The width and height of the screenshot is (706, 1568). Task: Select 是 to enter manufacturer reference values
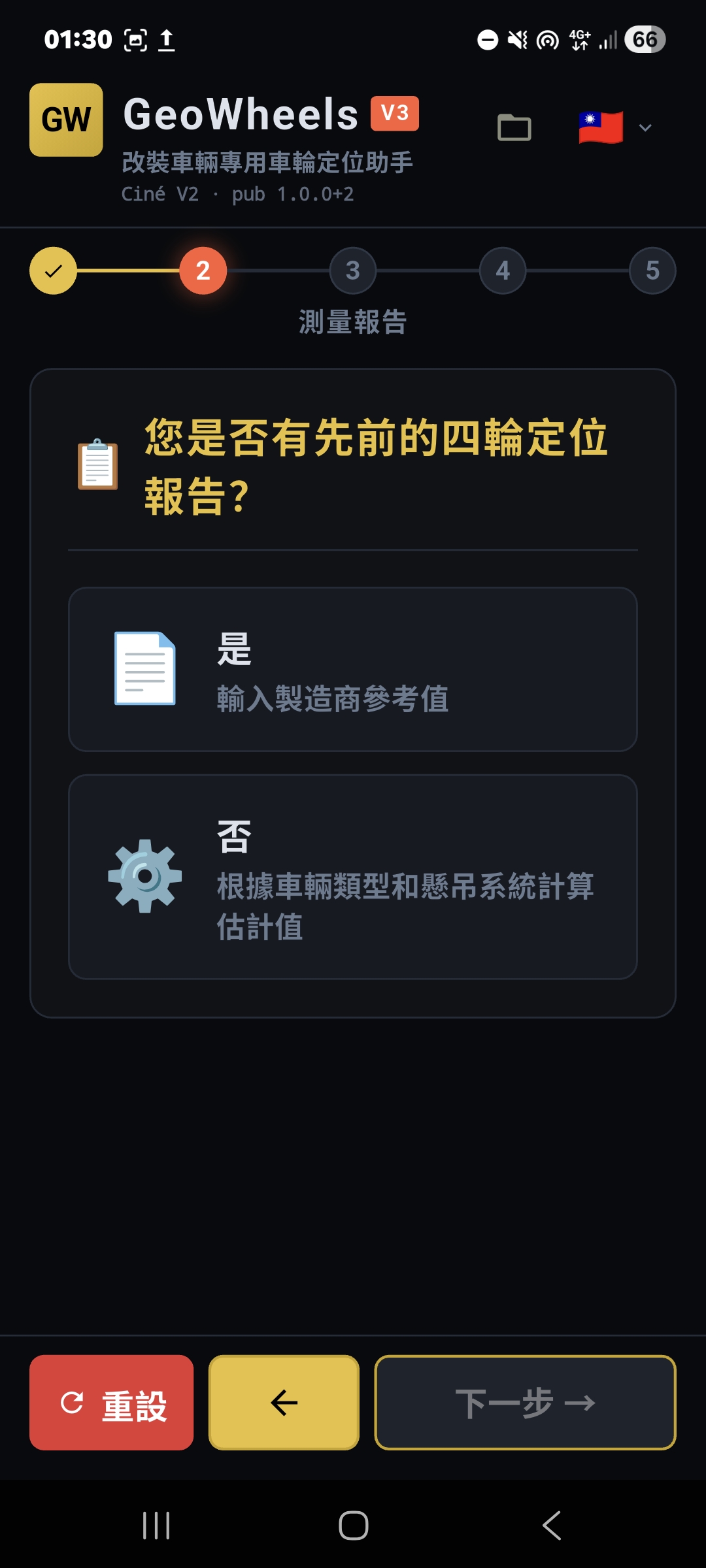(x=353, y=670)
